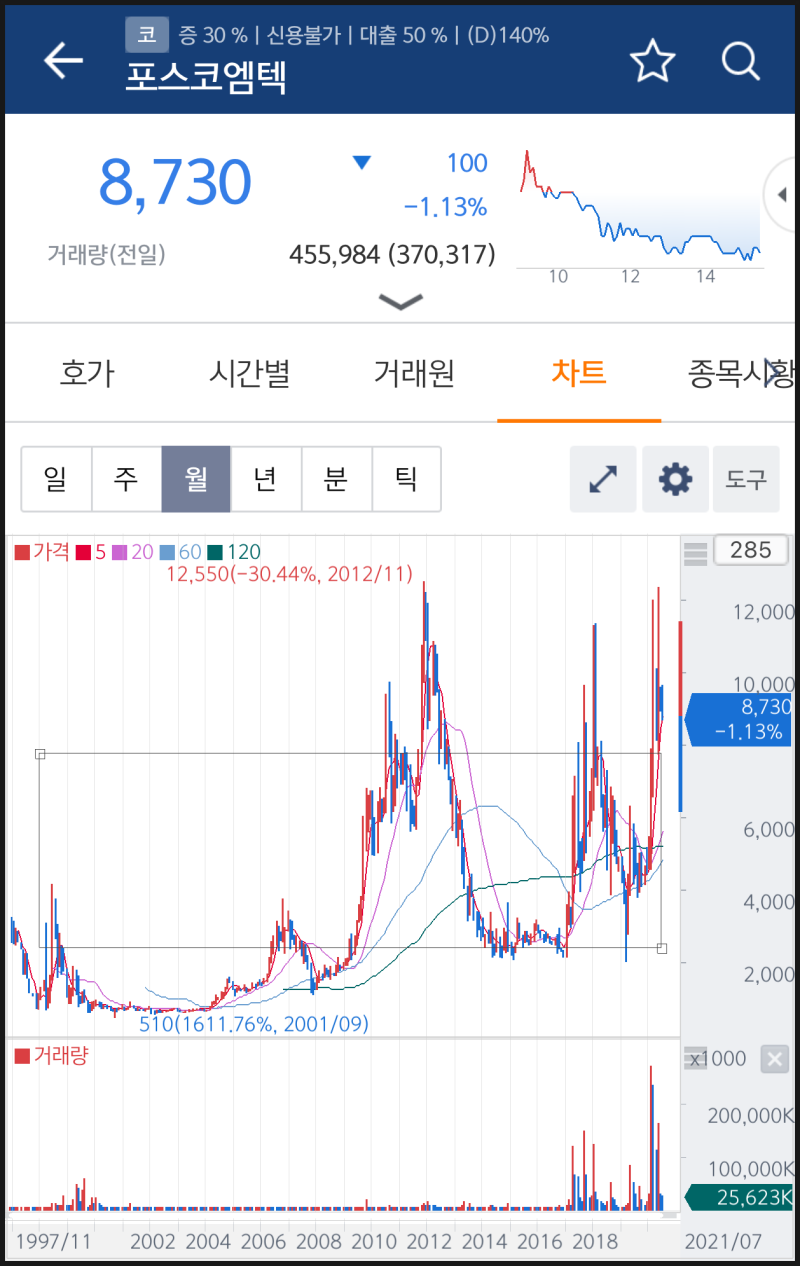Screen dimensions: 800x1266
Task: Switch to the 호가 tab
Action: [x=86, y=370]
